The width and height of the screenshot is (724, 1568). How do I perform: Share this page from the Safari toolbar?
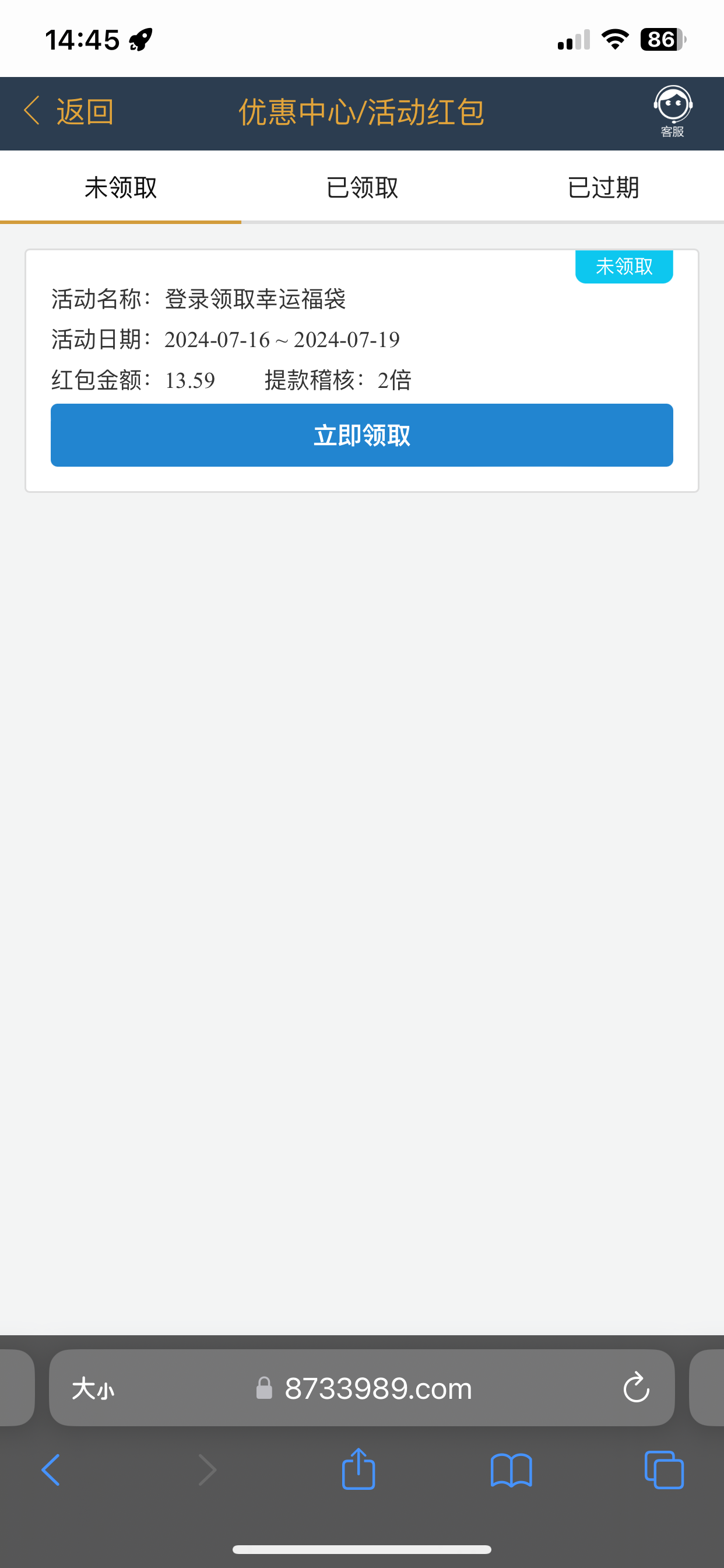pos(359,1469)
